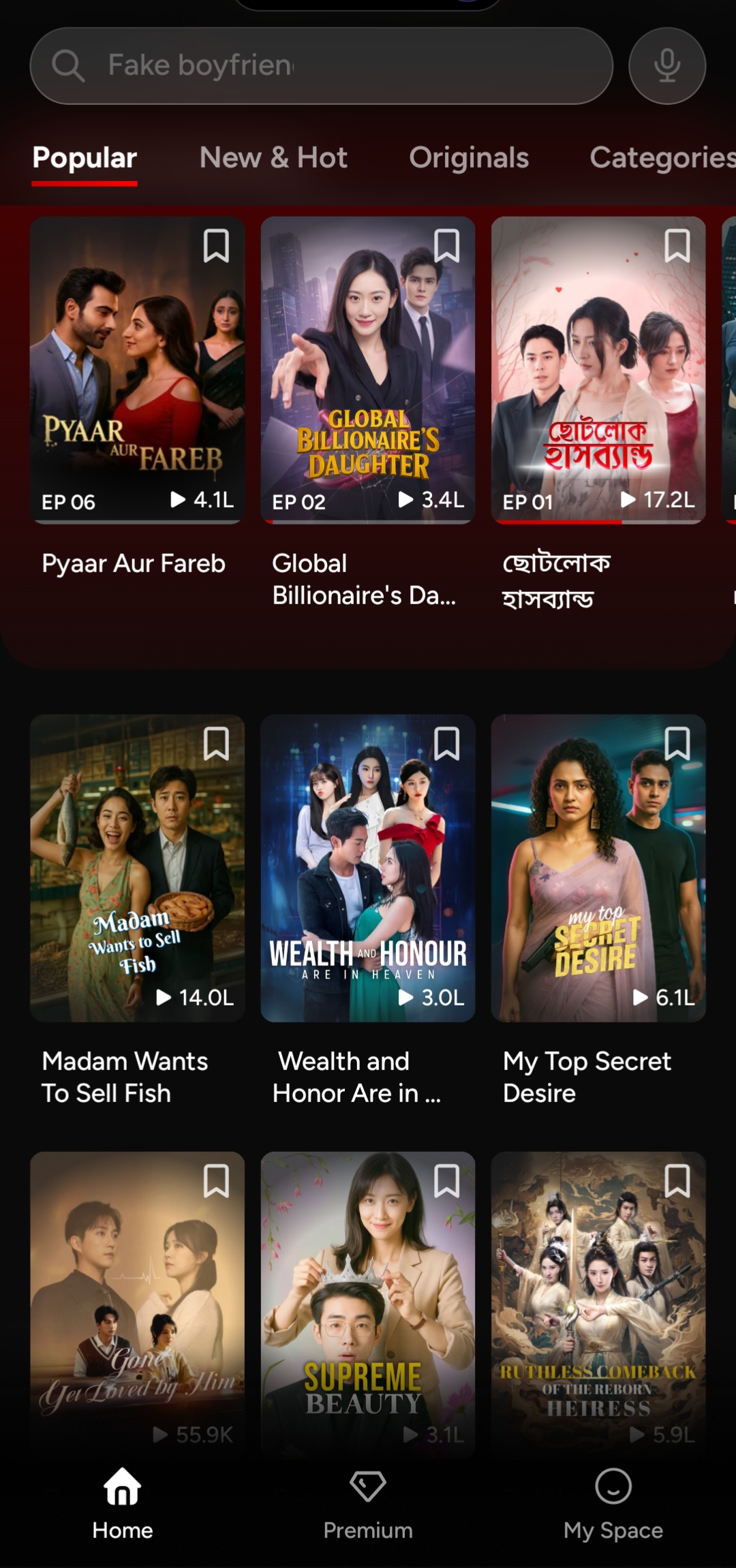Open the Categories tab
This screenshot has width=736, height=1568.
[661, 158]
